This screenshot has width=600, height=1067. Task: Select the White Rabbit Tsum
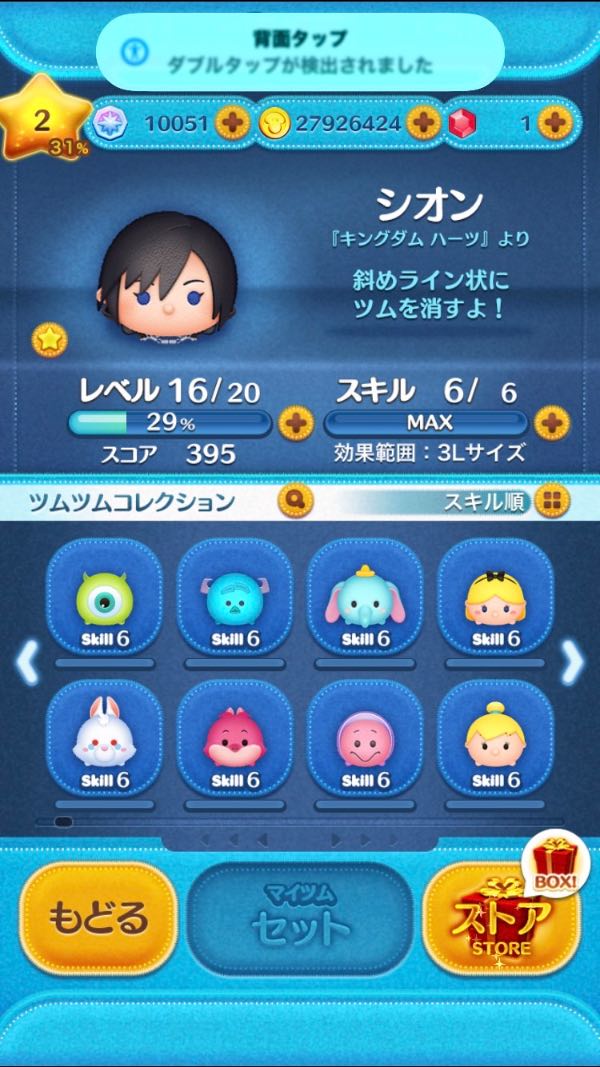coord(105,740)
